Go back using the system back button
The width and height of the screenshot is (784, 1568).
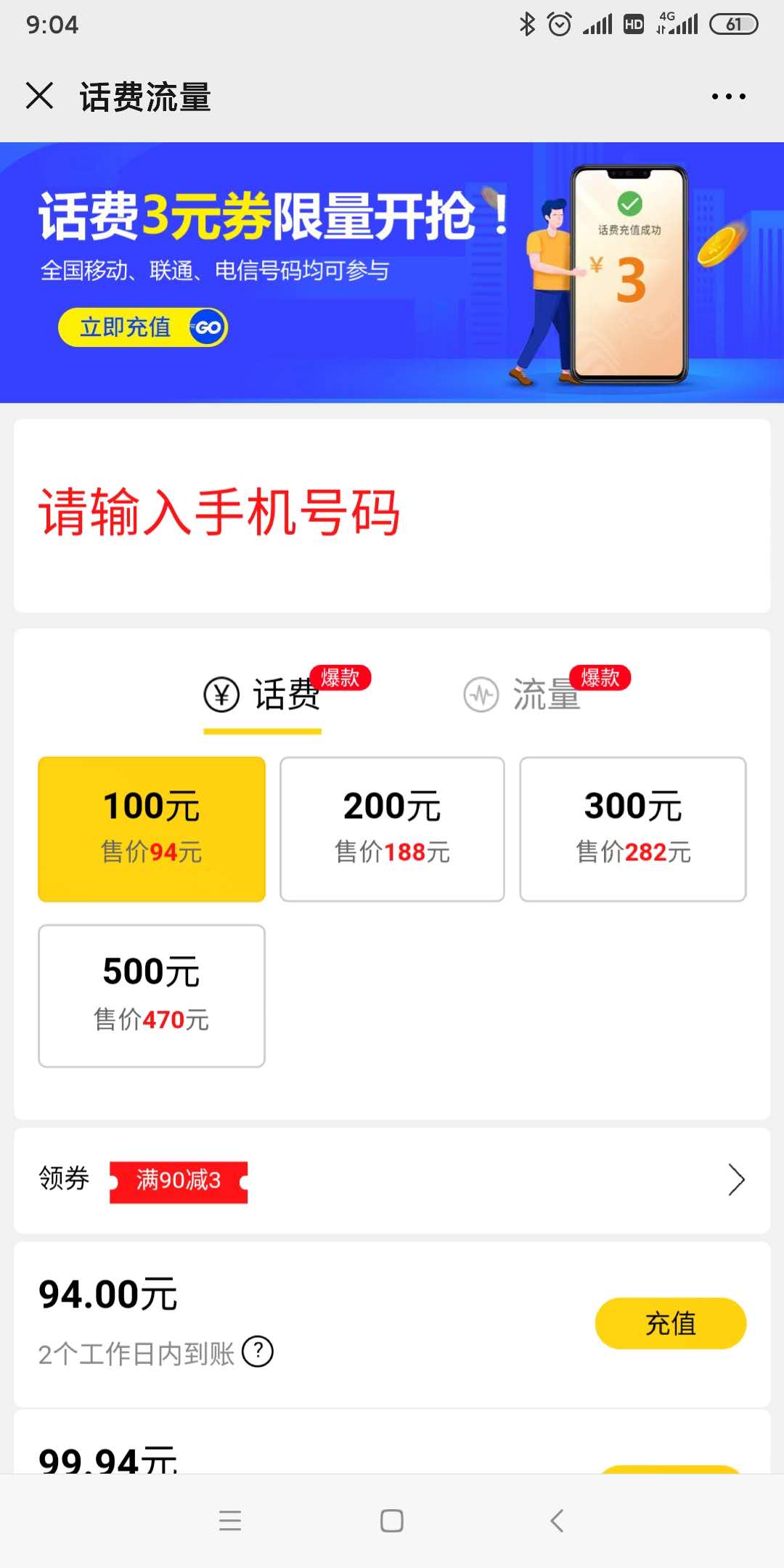tap(557, 1521)
